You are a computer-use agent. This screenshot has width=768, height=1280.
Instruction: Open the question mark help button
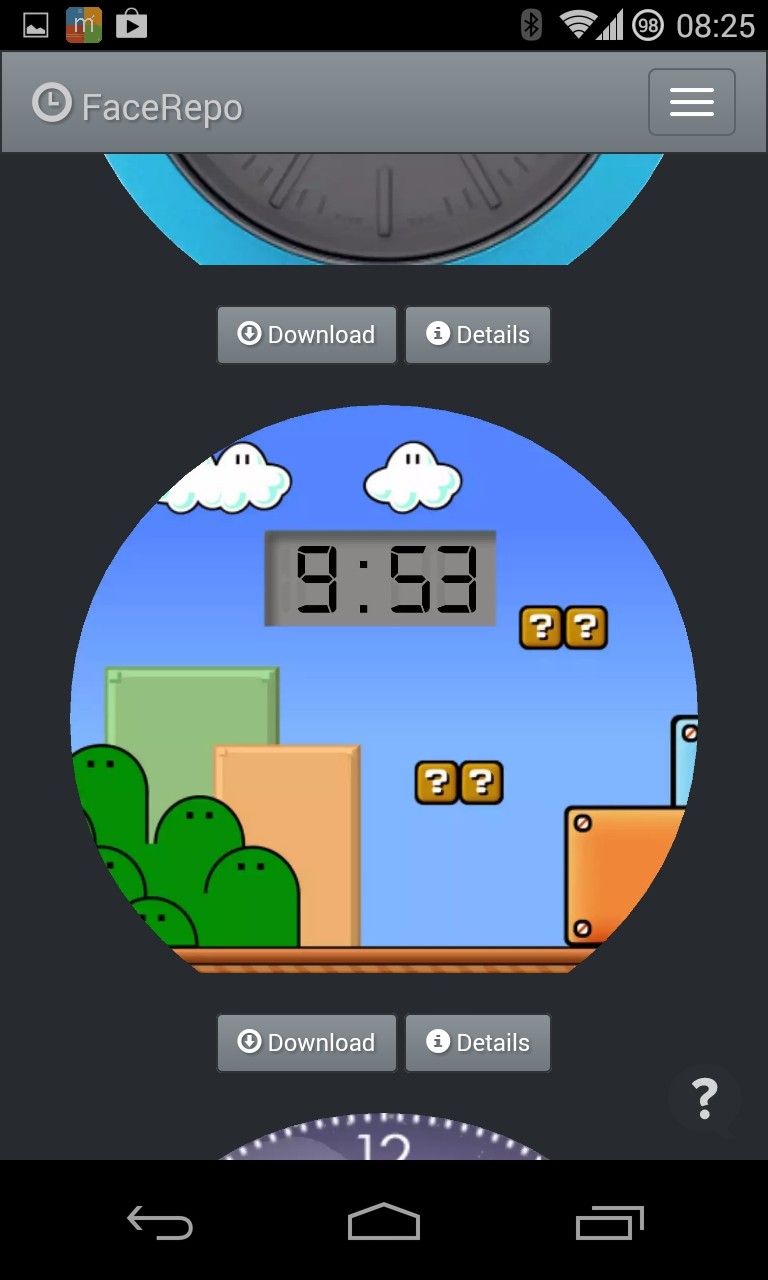click(705, 1099)
